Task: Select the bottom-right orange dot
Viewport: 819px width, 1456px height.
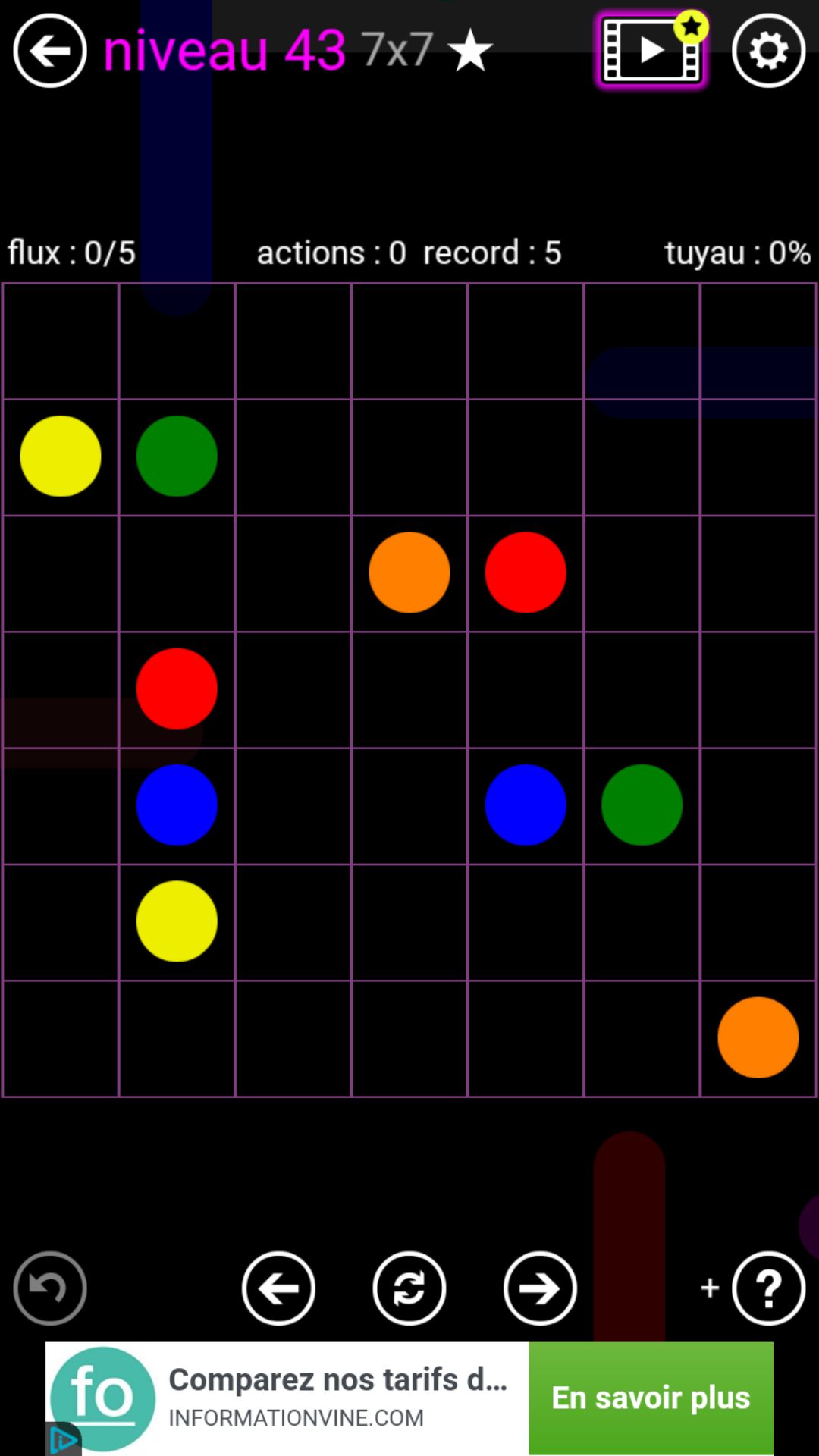Action: click(x=758, y=1037)
